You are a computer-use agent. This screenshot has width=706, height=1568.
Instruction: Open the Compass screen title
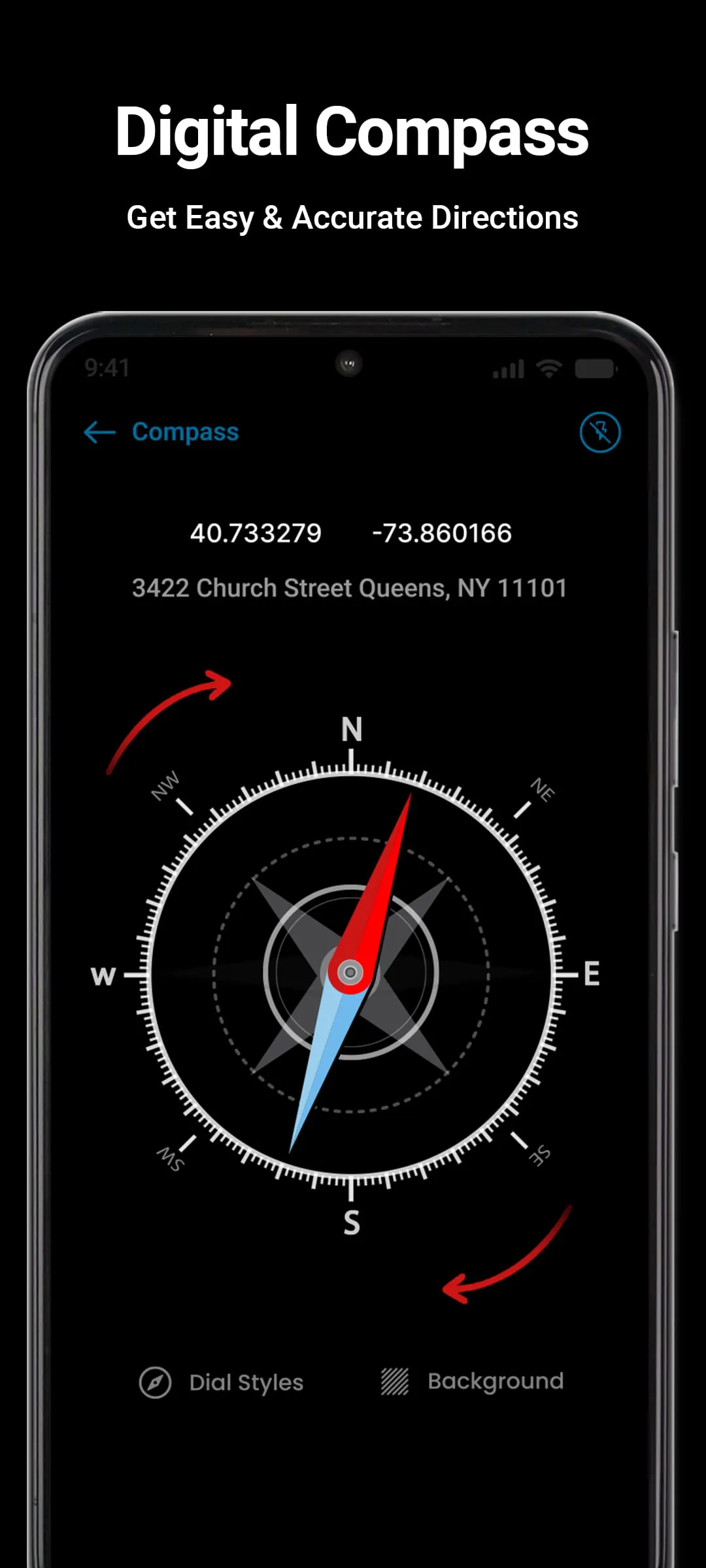(185, 433)
